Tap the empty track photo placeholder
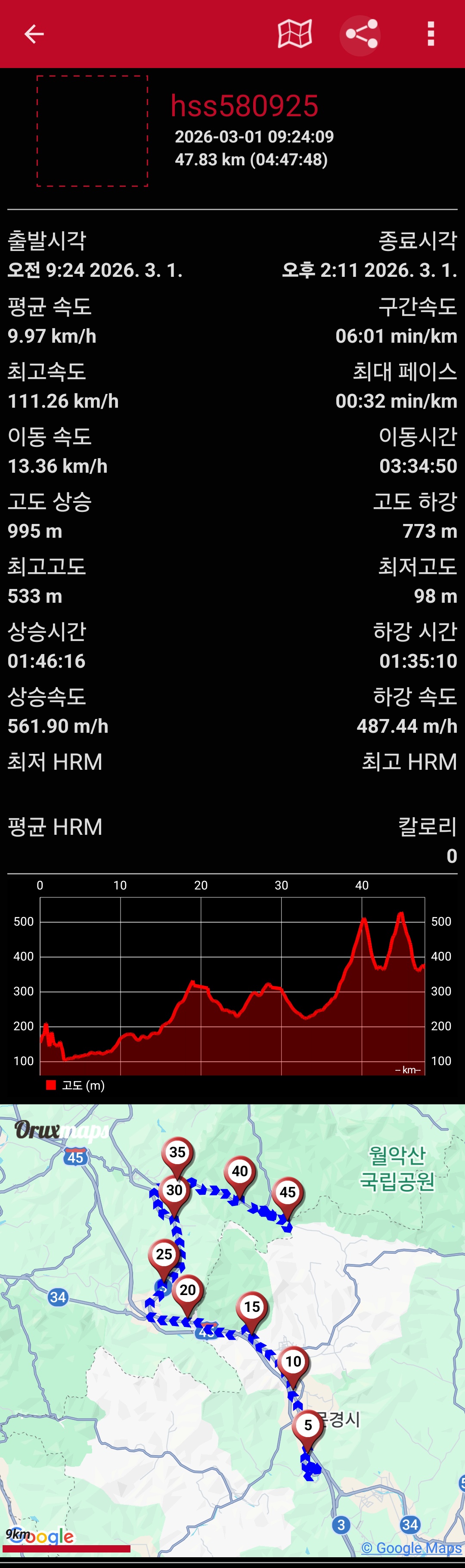Image resolution: width=465 pixels, height=1568 pixels. coord(93,131)
